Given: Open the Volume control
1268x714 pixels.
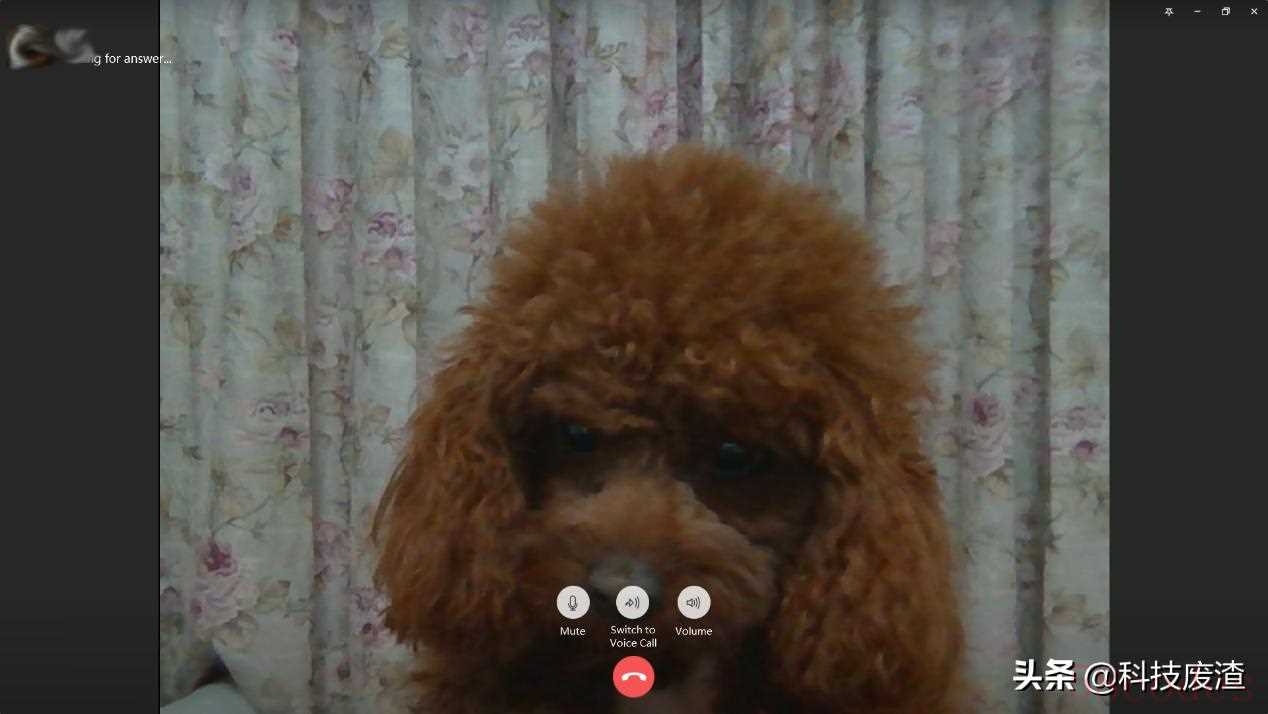Looking at the screenshot, I should tap(693, 603).
